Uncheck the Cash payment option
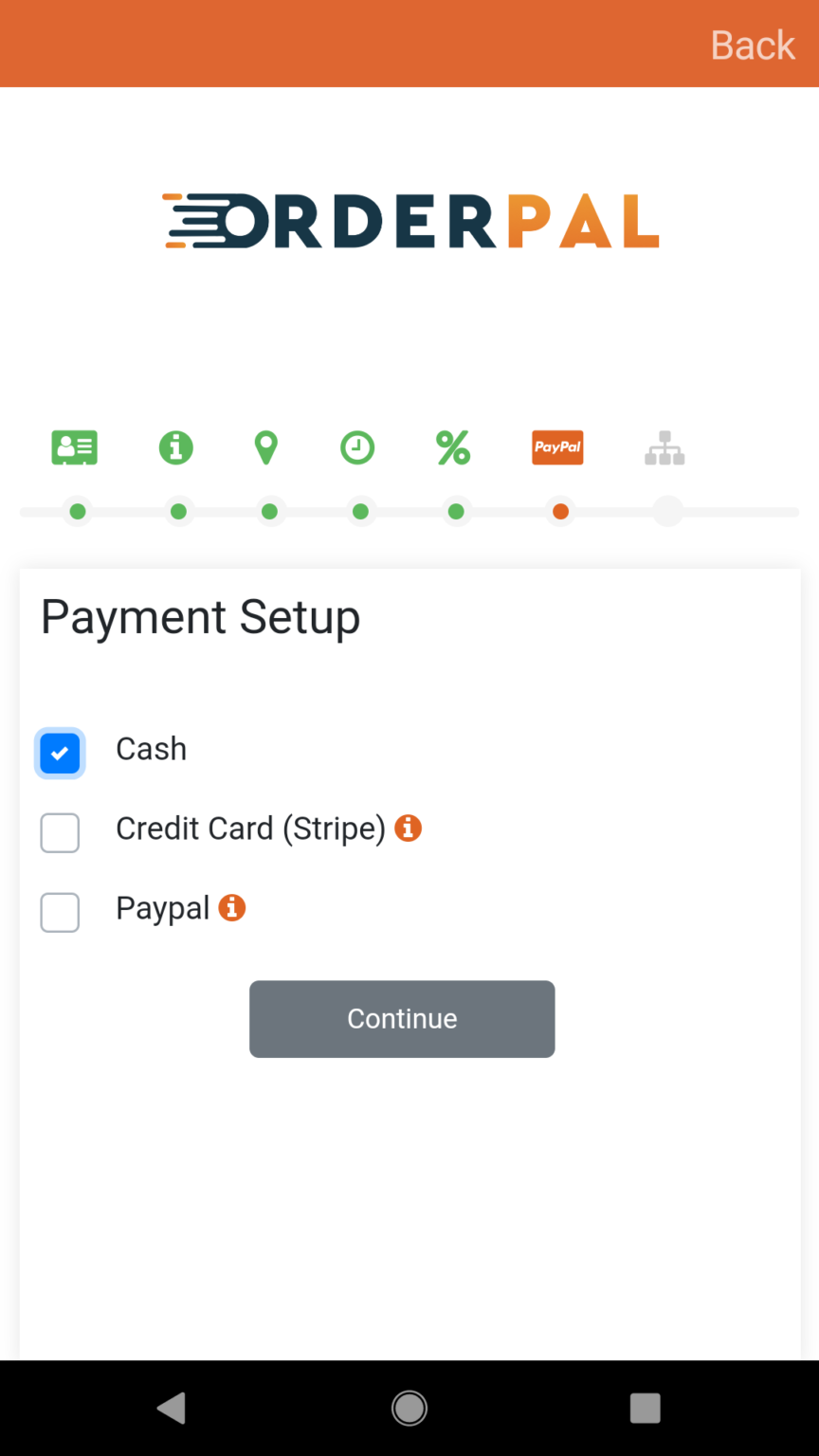 (x=60, y=754)
